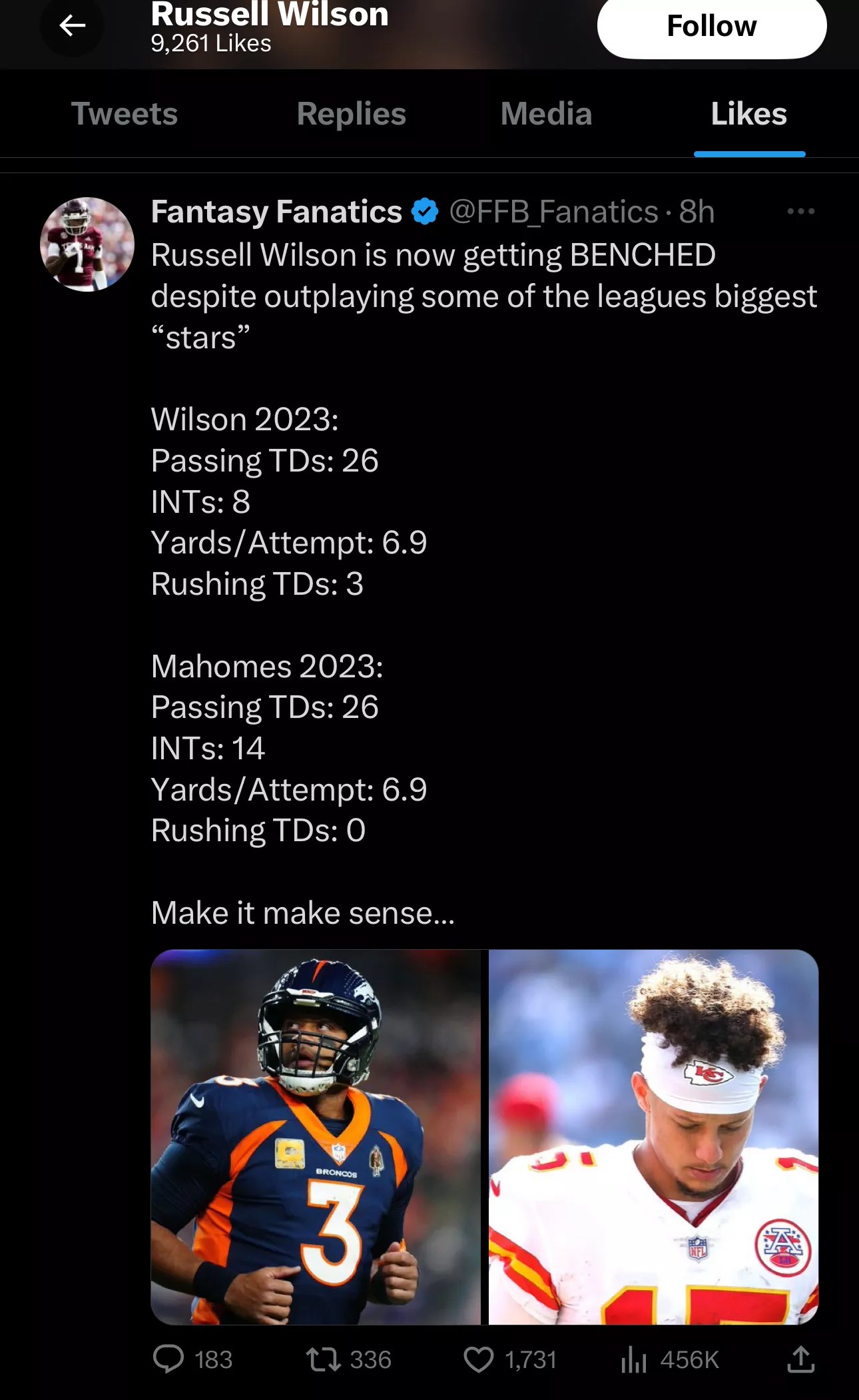Follow Russell Wilson's account
859x1400 pixels.
pyautogui.click(x=711, y=27)
